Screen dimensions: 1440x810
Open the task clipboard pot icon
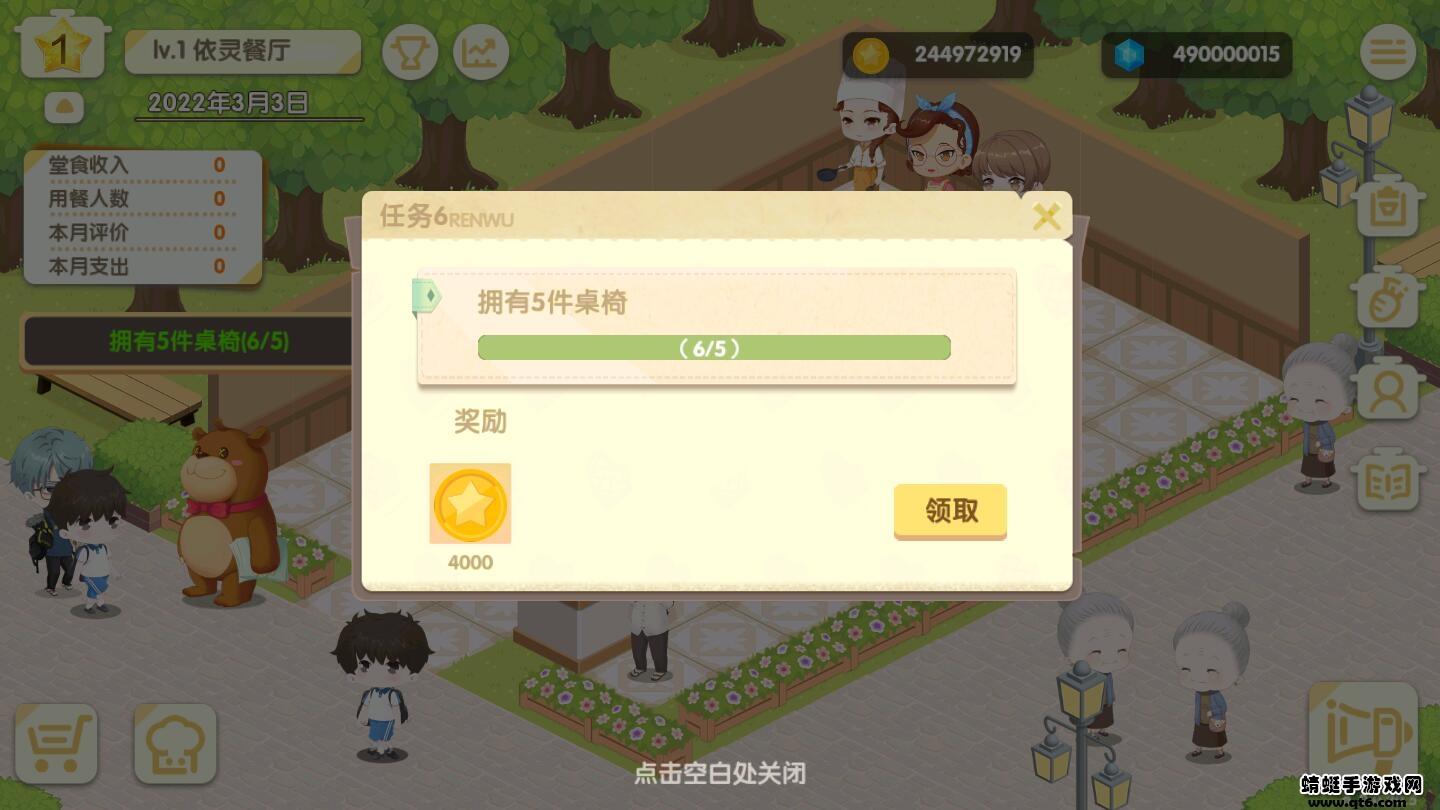click(1388, 207)
